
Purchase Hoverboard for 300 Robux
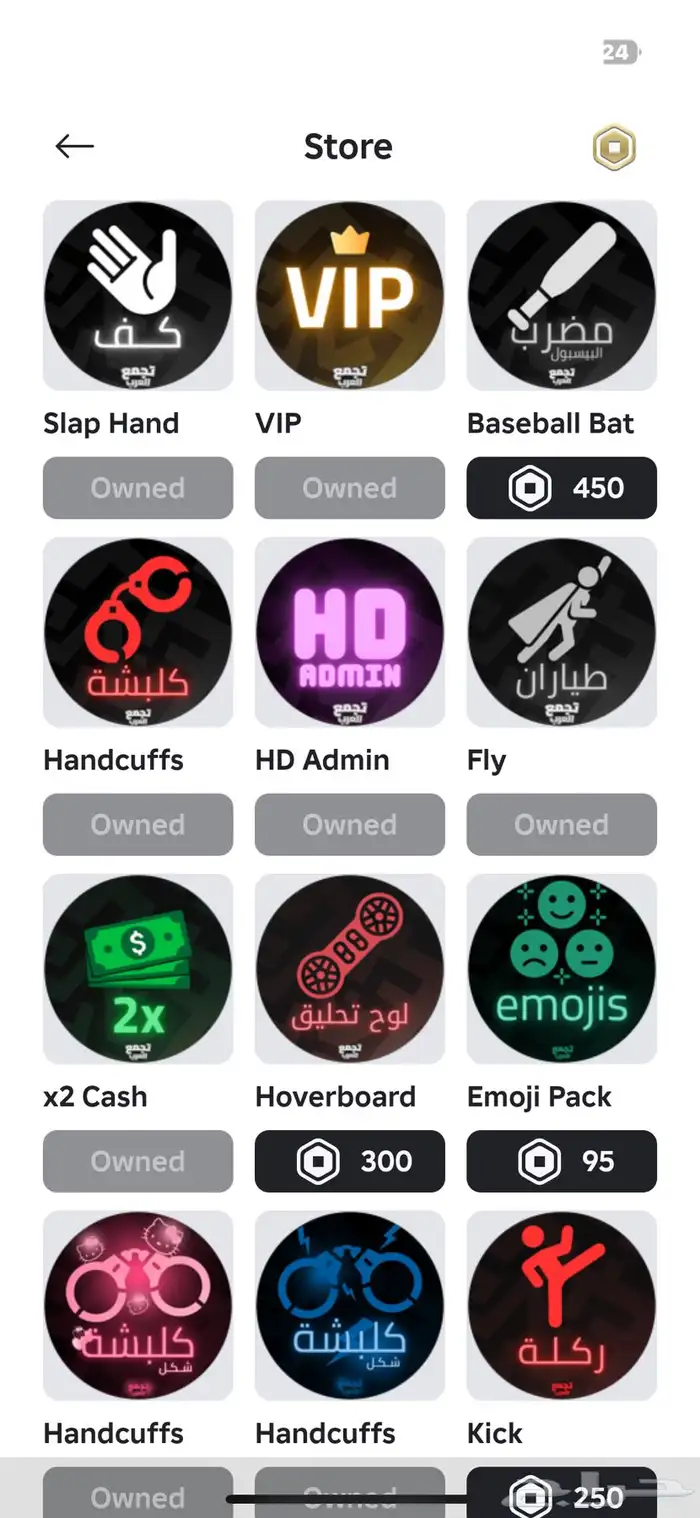349,1161
